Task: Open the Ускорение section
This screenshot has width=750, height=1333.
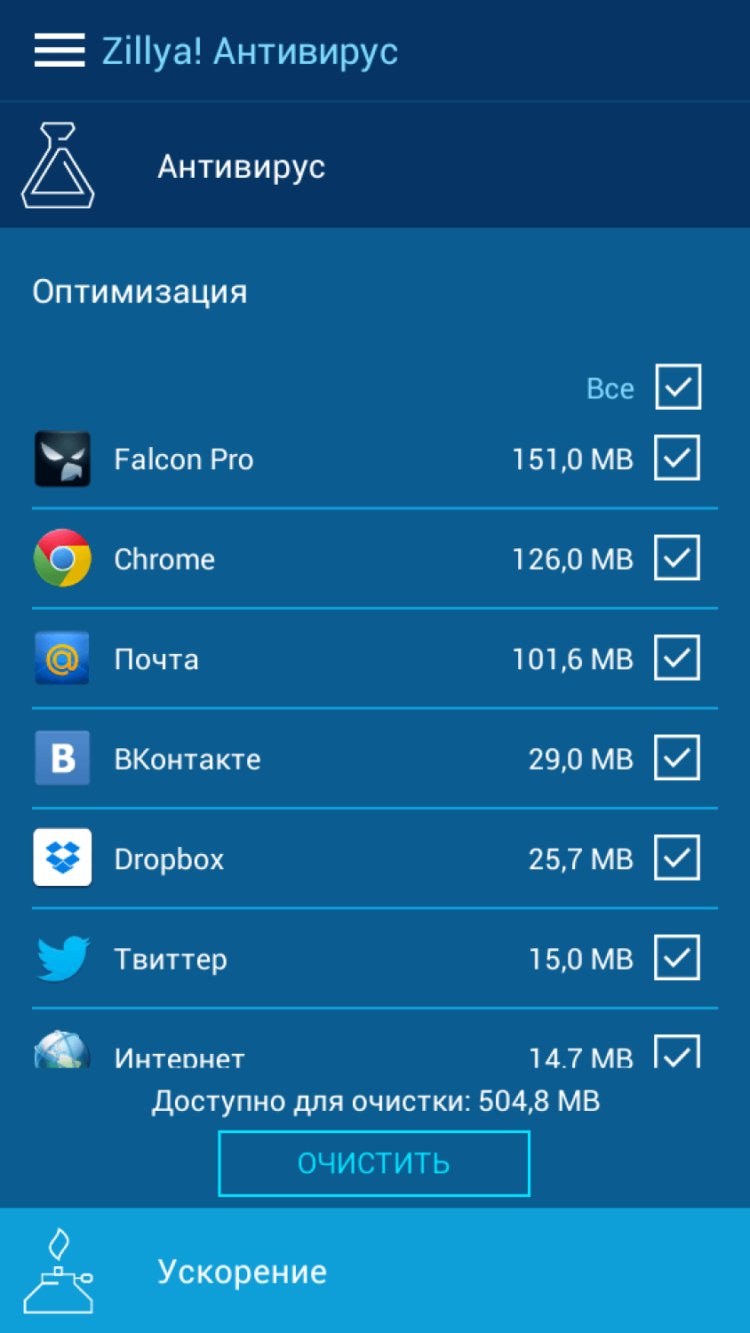Action: pyautogui.click(x=375, y=1271)
